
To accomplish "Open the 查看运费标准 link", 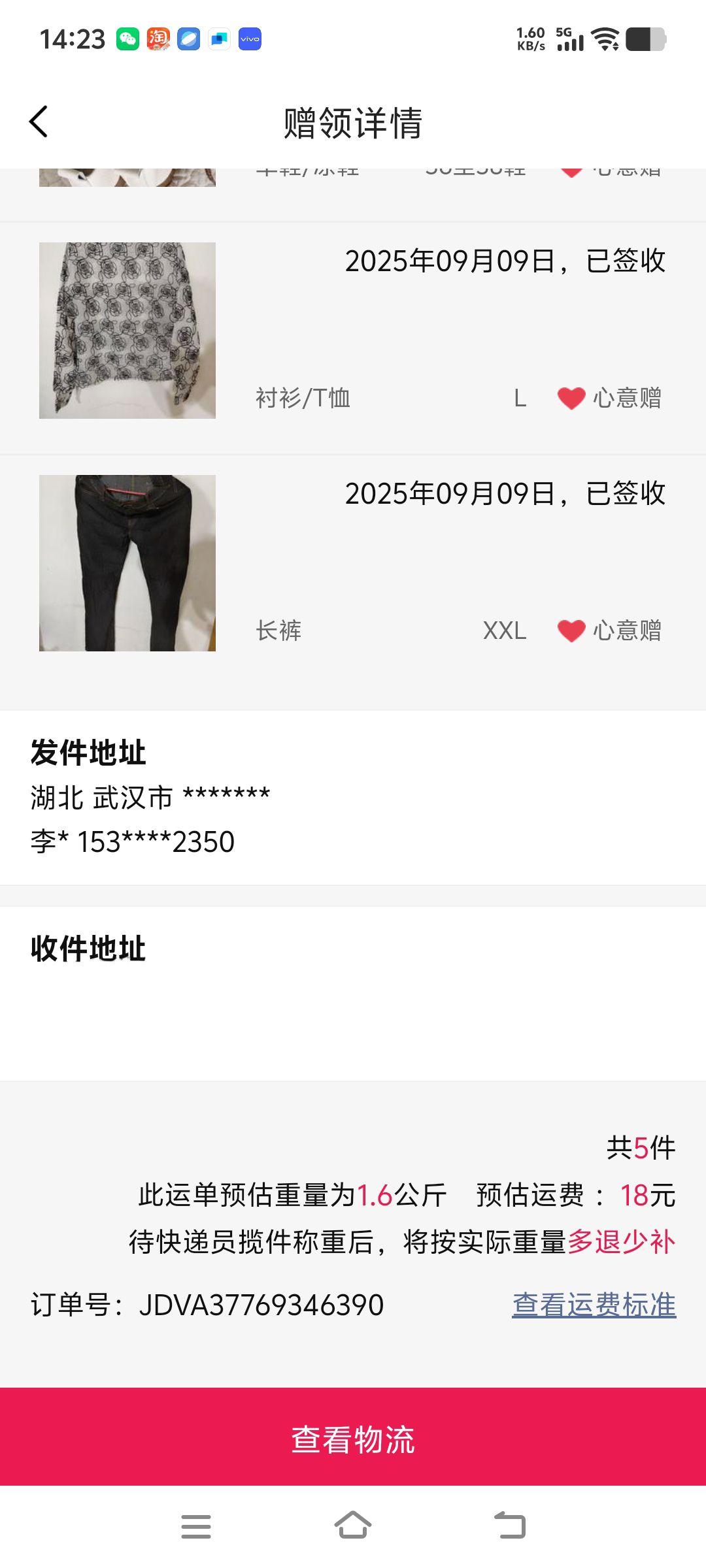I will point(594,1305).
